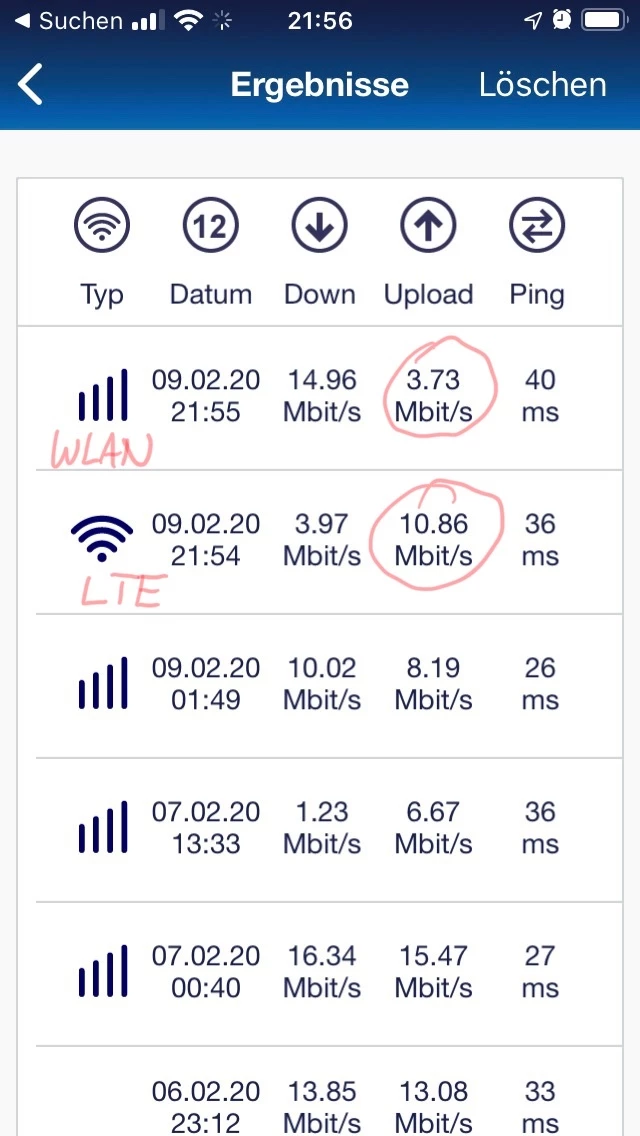Tap Löschen to clear results
640x1136 pixels.
coord(542,85)
